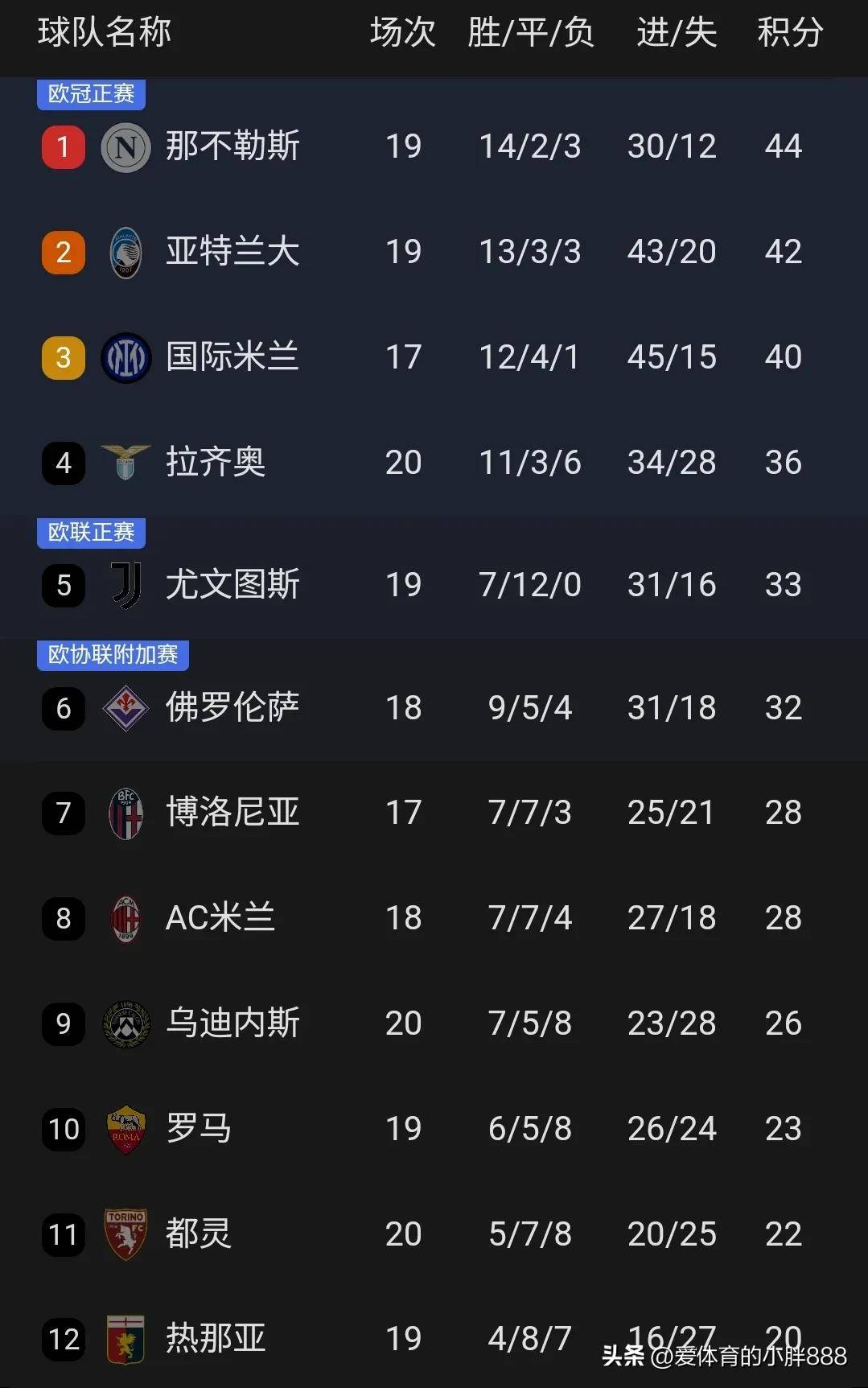Expand the 欧冠正赛 section label
This screenshot has width=868, height=1388.
click(x=90, y=93)
